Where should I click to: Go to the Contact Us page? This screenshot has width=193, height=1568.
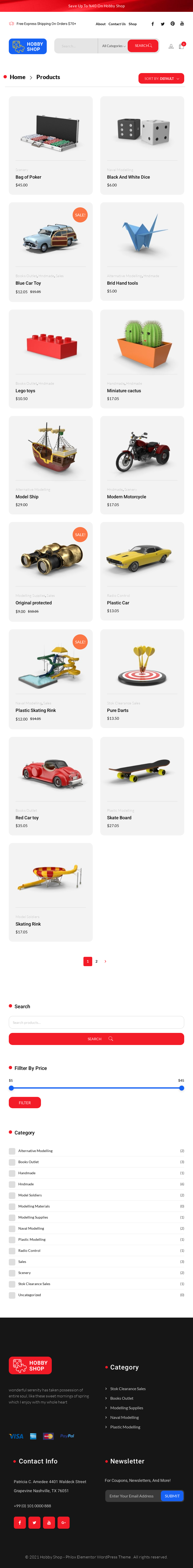tap(117, 24)
